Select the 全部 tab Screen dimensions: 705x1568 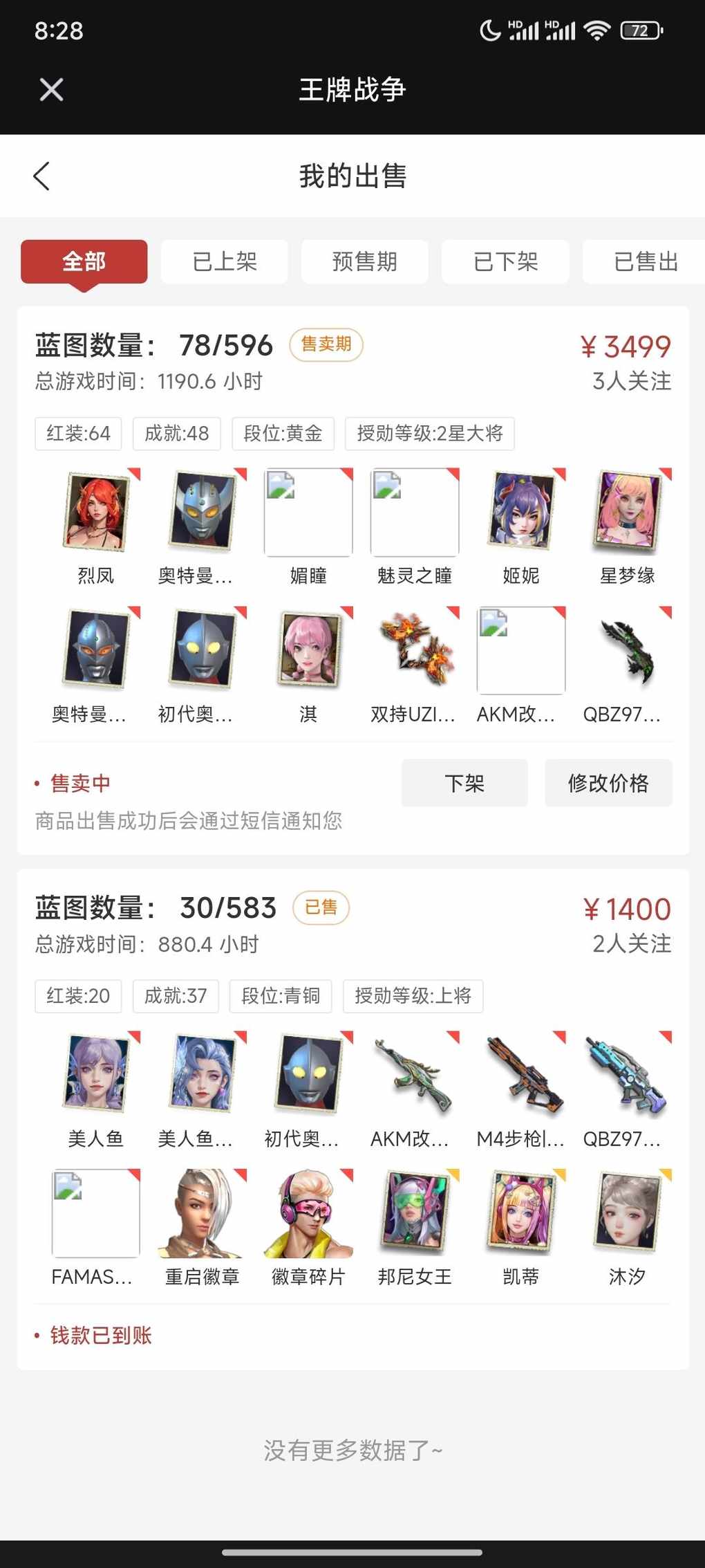pos(84,261)
